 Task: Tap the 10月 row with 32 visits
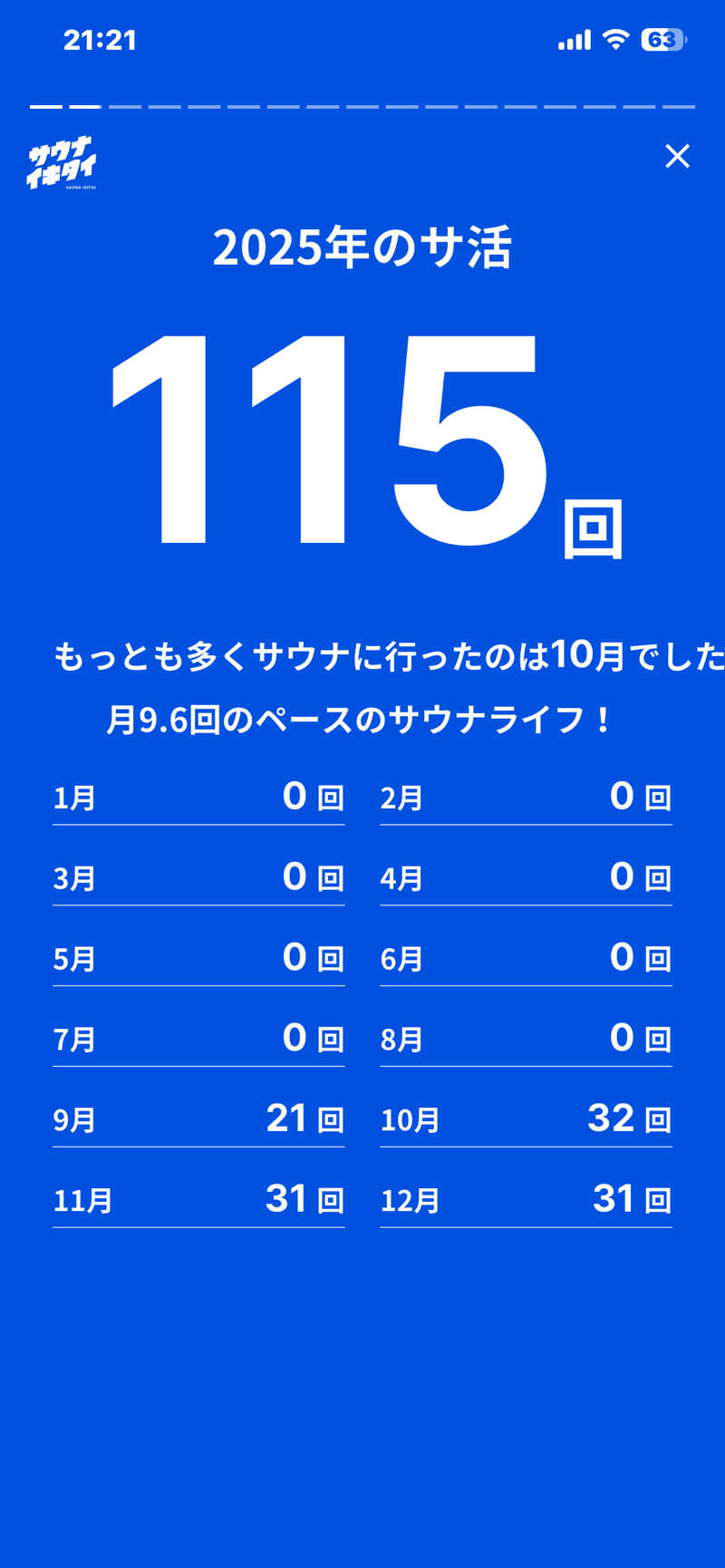tap(526, 1118)
